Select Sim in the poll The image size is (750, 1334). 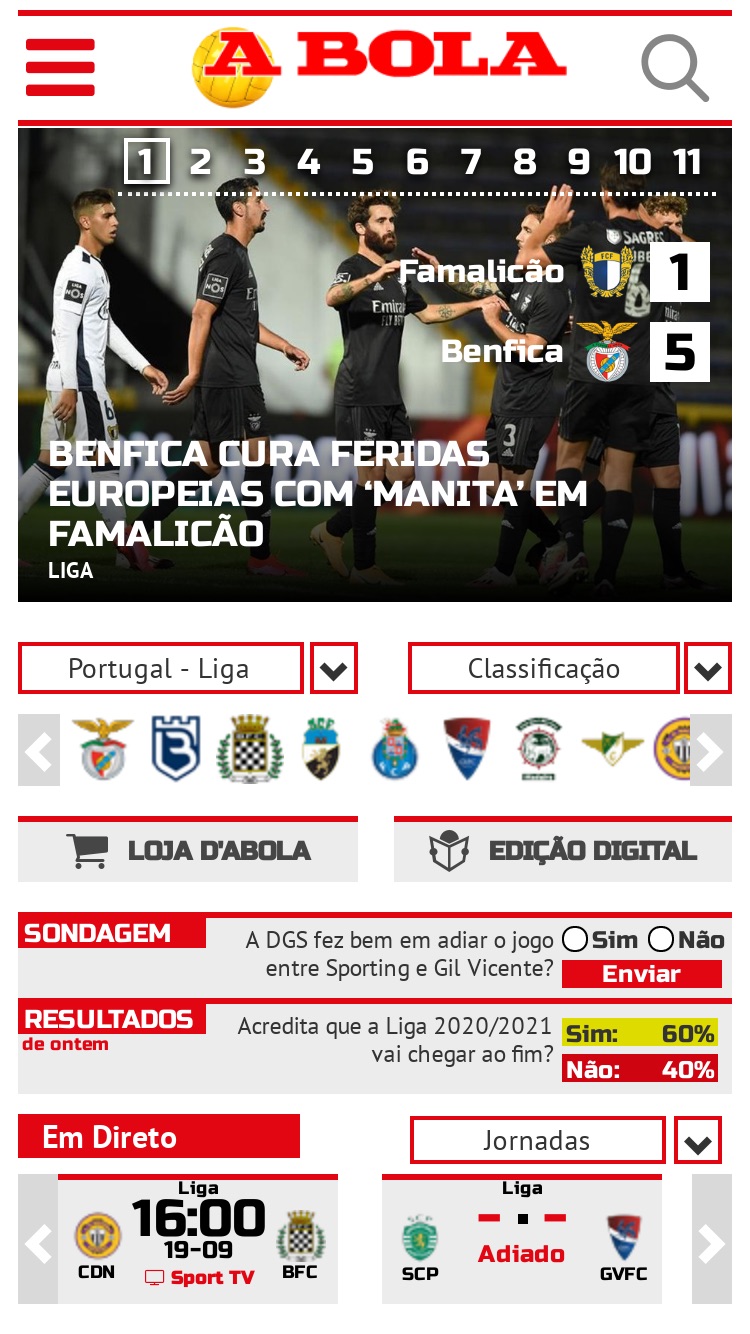click(600, 940)
